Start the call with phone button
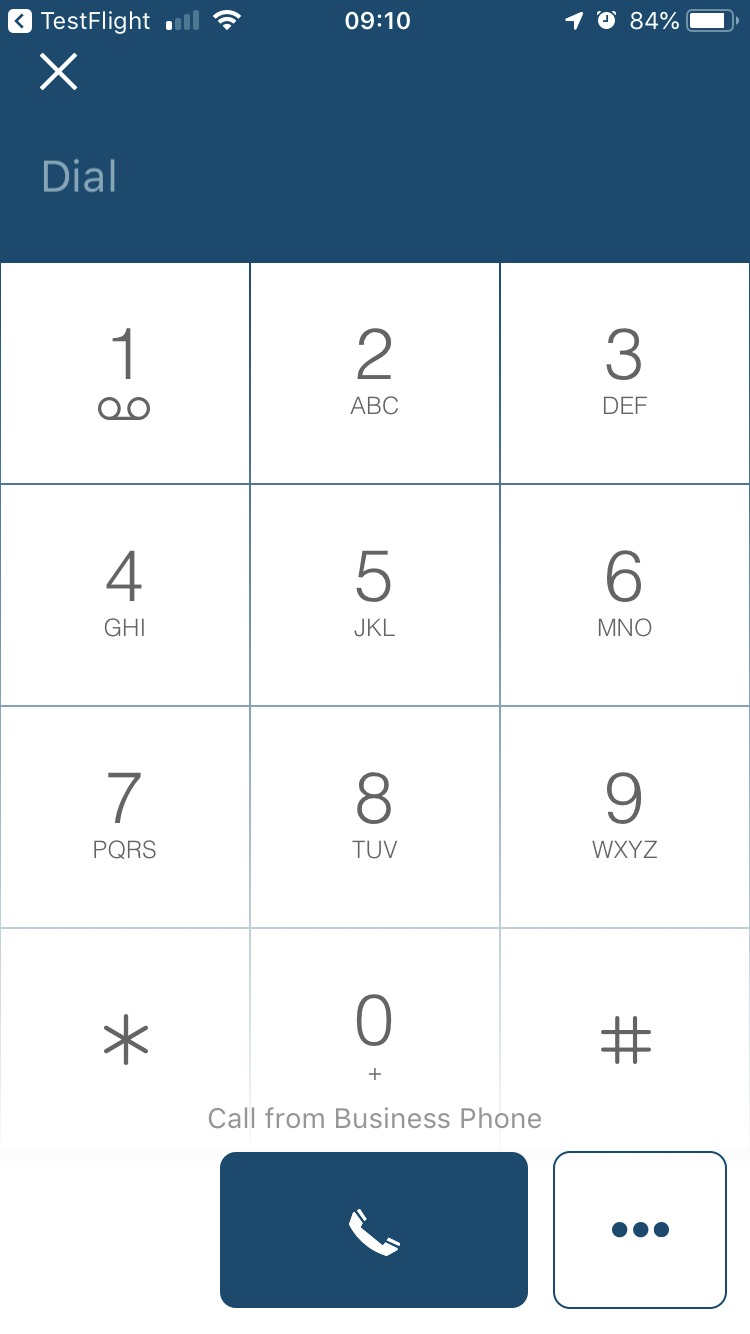750x1334 pixels. 374,1230
